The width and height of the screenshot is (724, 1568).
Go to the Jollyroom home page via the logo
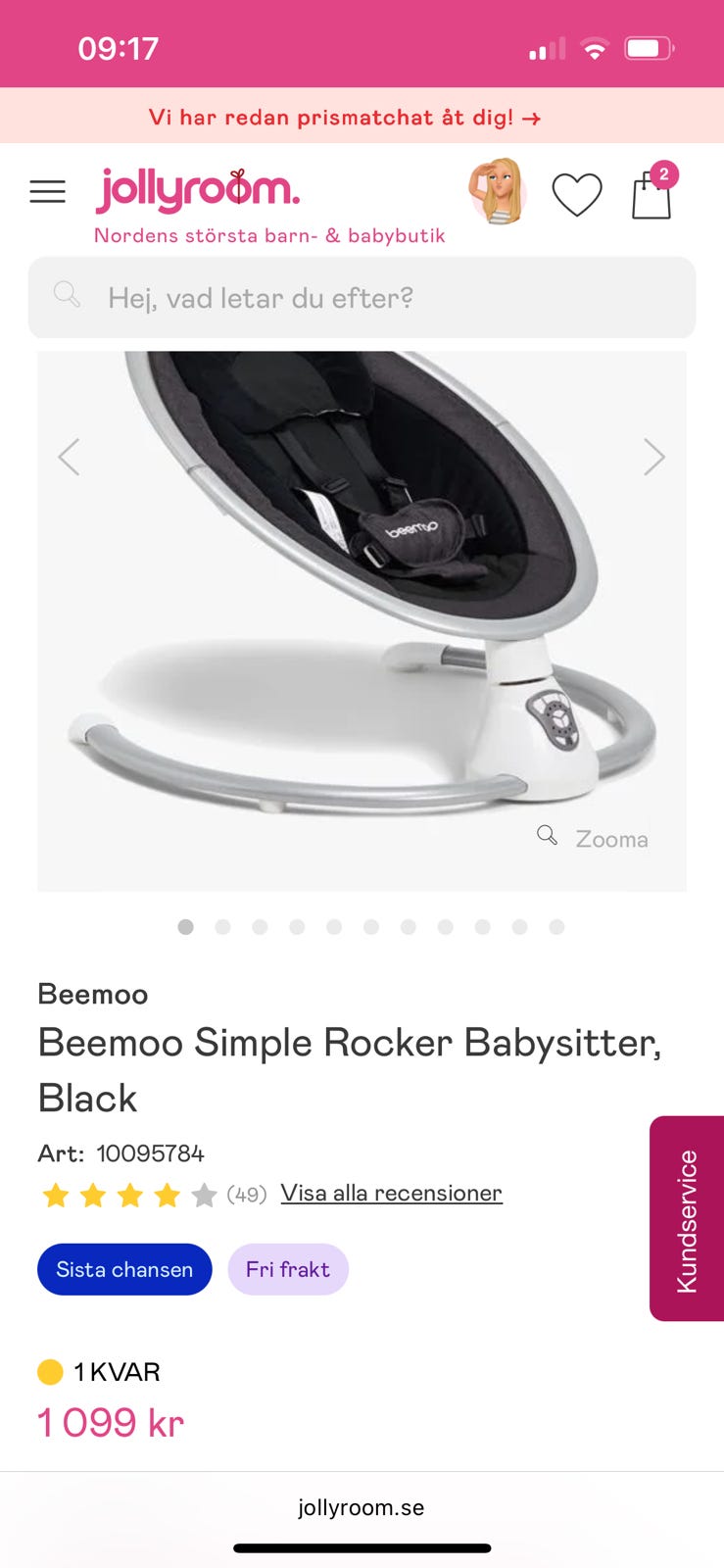199,189
